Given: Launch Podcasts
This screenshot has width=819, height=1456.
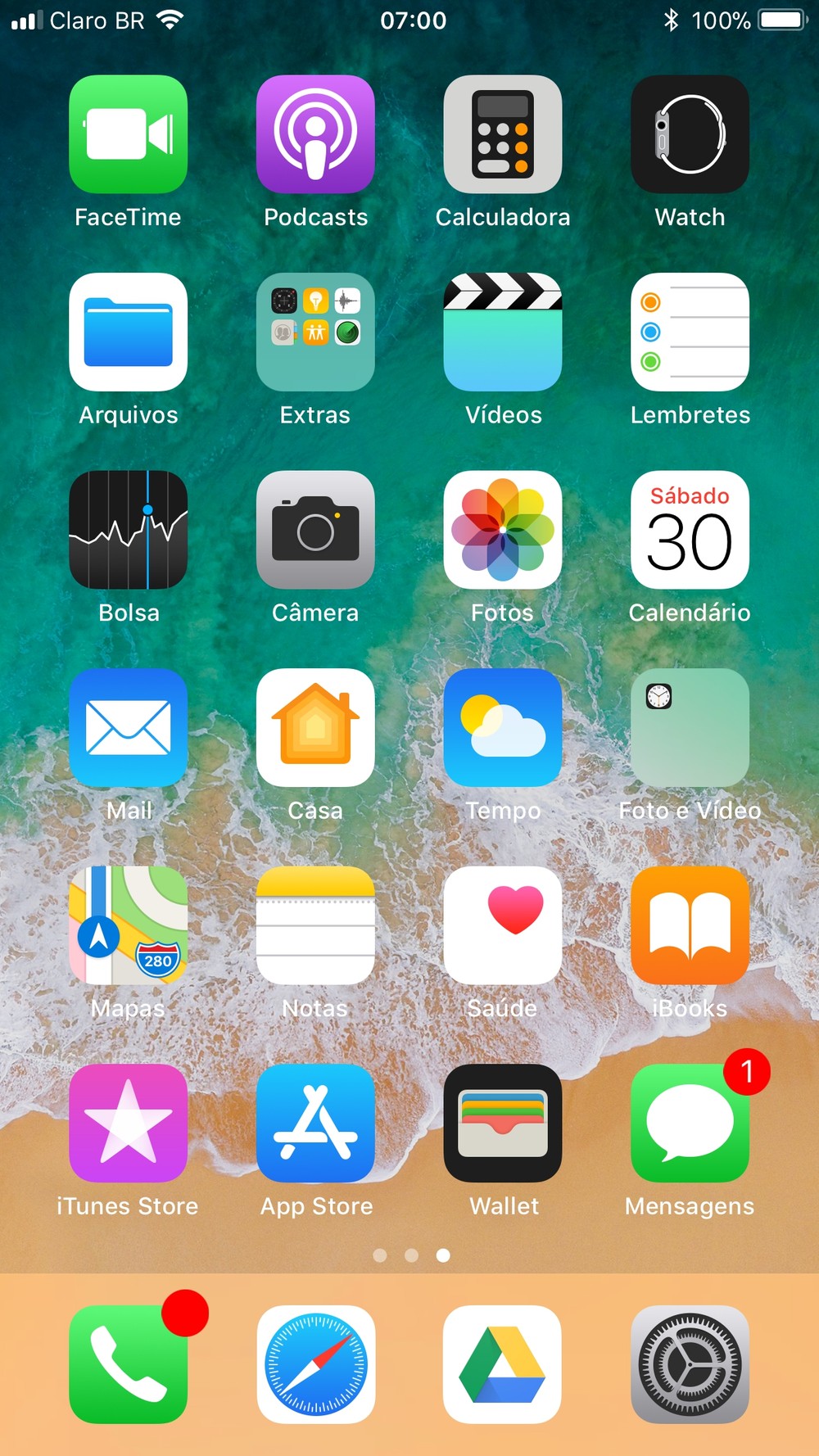Looking at the screenshot, I should click(x=315, y=134).
